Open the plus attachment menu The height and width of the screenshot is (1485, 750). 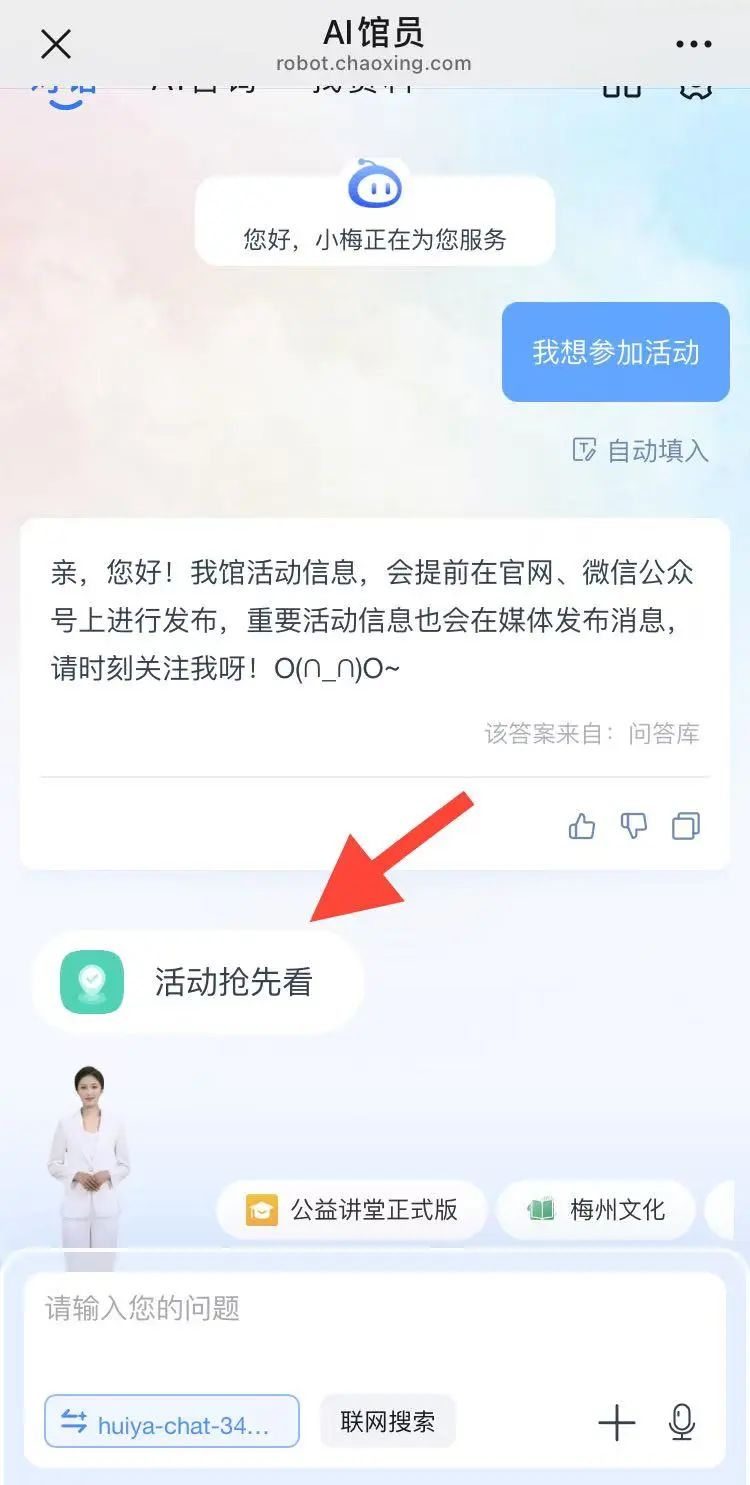(616, 1422)
